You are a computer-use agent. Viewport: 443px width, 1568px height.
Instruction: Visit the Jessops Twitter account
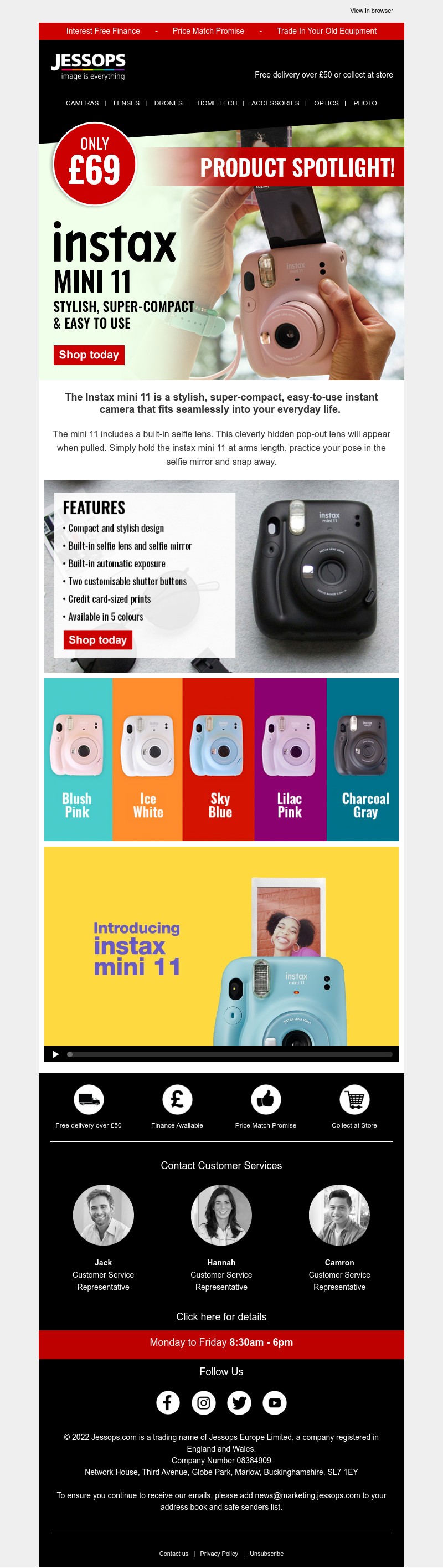pos(239,1402)
